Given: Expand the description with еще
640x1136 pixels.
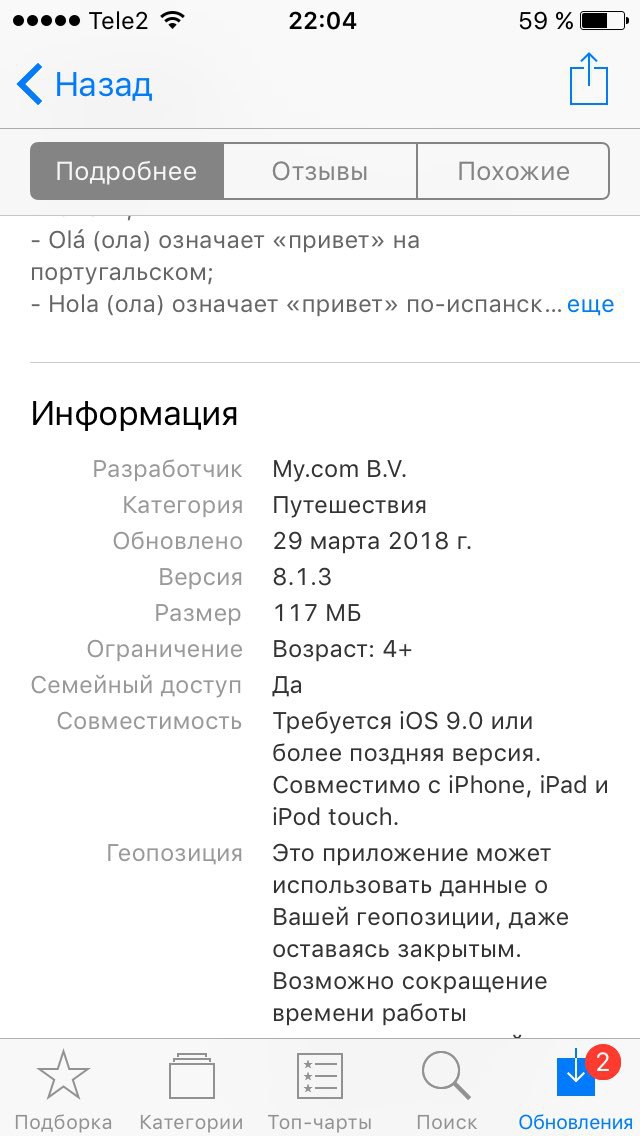Looking at the screenshot, I should tap(590, 304).
